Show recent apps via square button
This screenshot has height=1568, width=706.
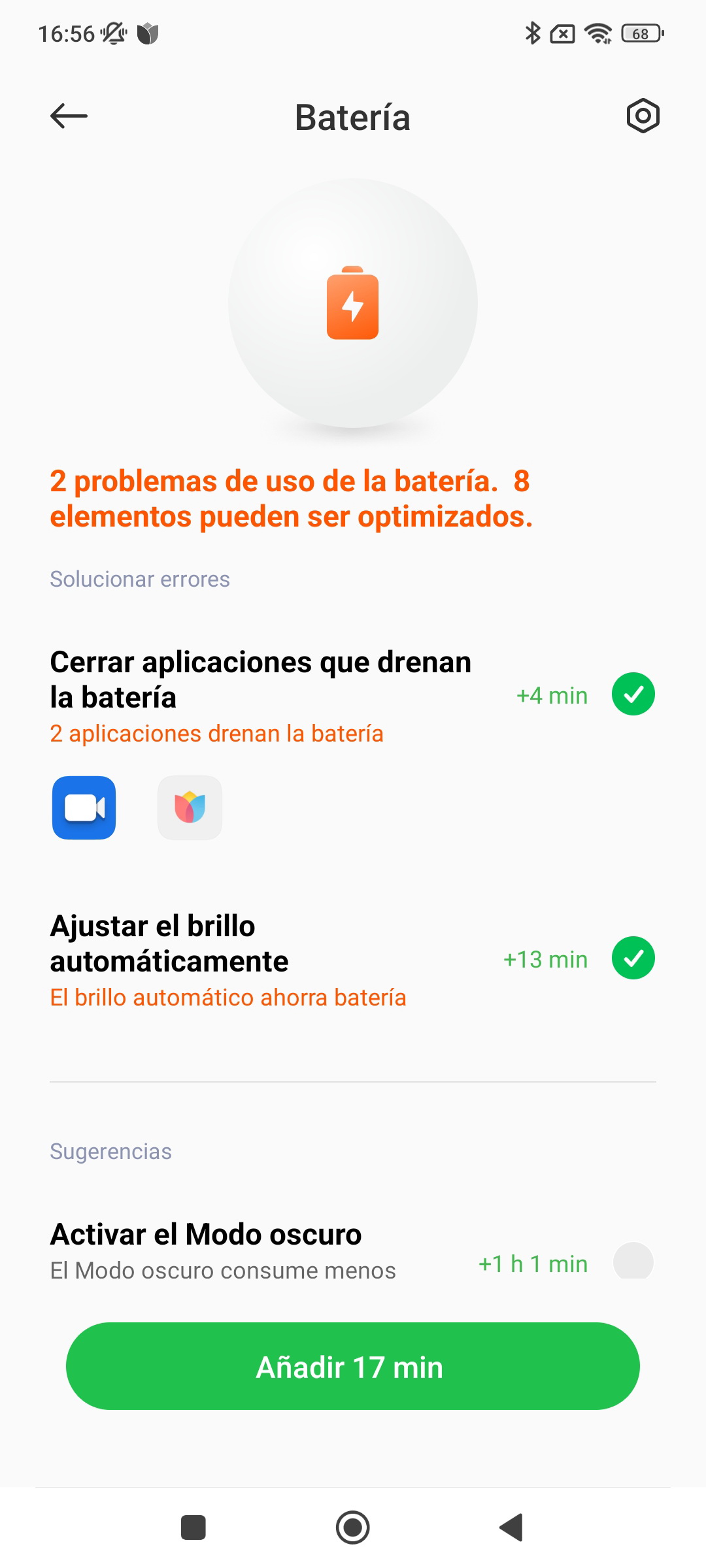coord(193,1527)
